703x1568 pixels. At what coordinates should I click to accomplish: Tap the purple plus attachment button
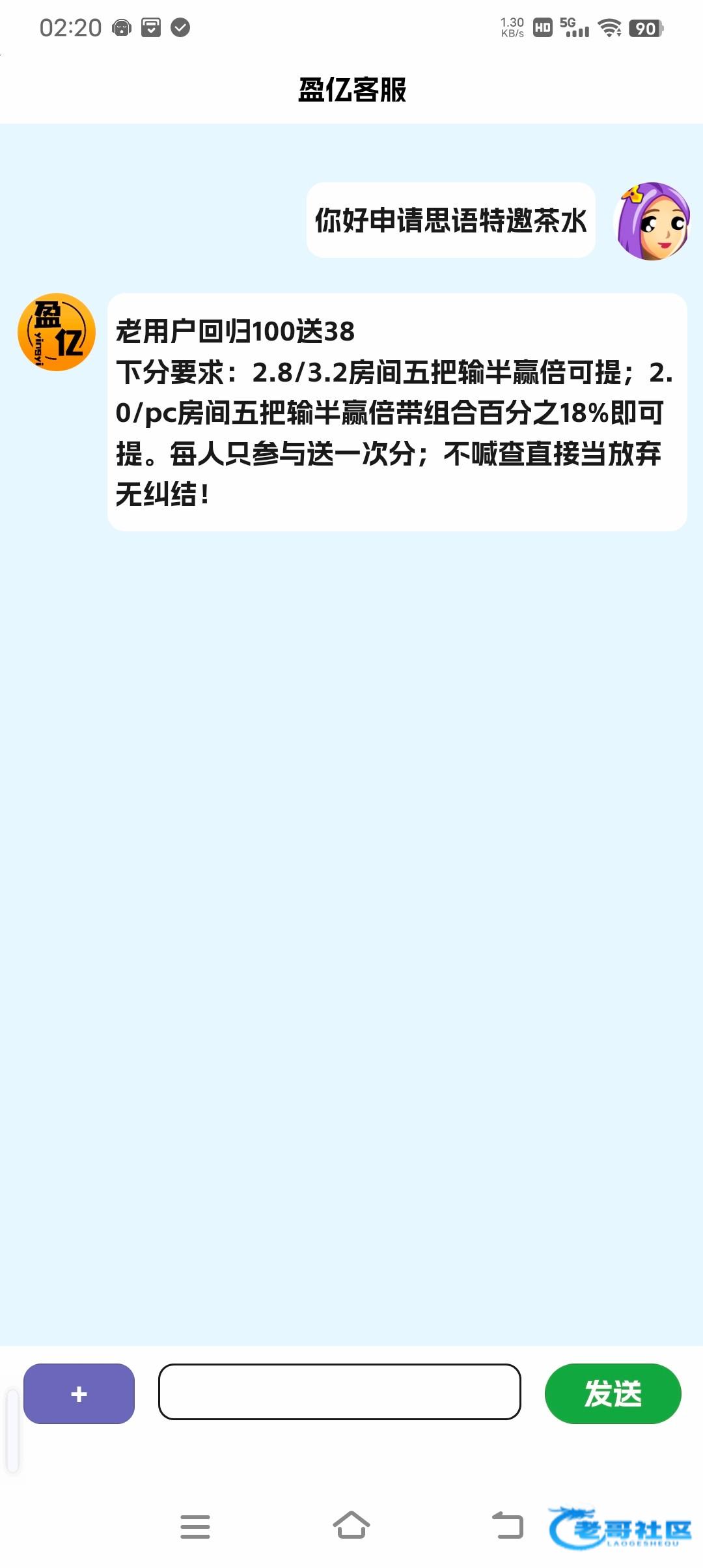point(79,1393)
